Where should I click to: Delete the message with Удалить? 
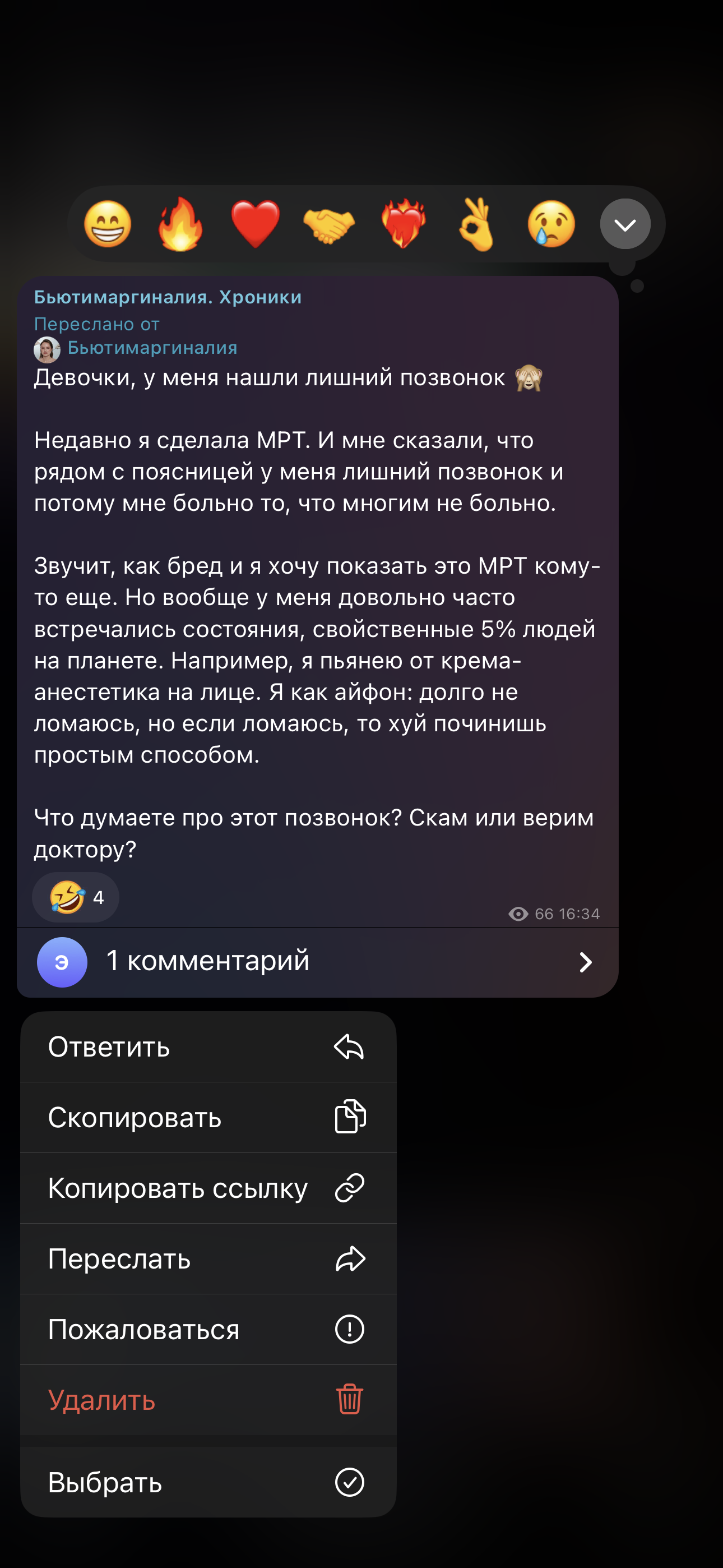pyautogui.click(x=208, y=1400)
